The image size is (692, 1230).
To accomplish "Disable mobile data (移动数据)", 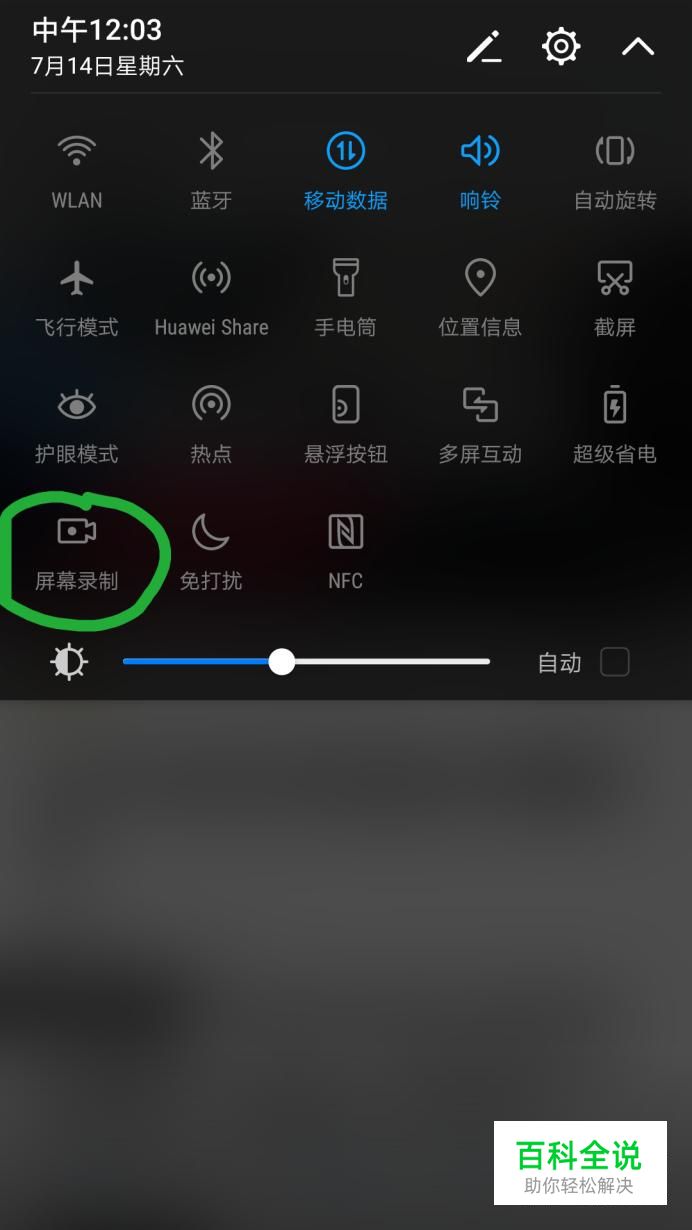I will [x=345, y=152].
